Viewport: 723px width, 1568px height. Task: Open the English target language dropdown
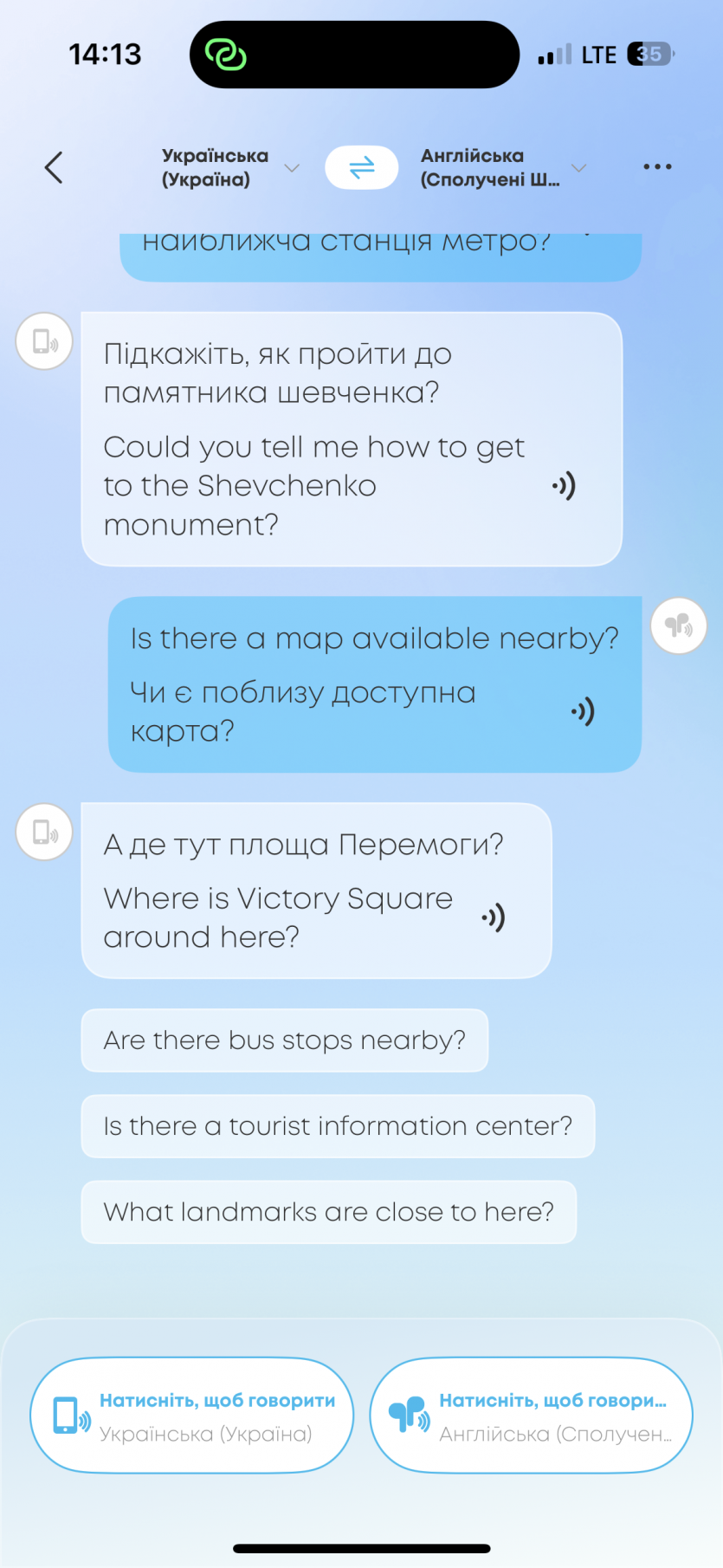tap(502, 167)
